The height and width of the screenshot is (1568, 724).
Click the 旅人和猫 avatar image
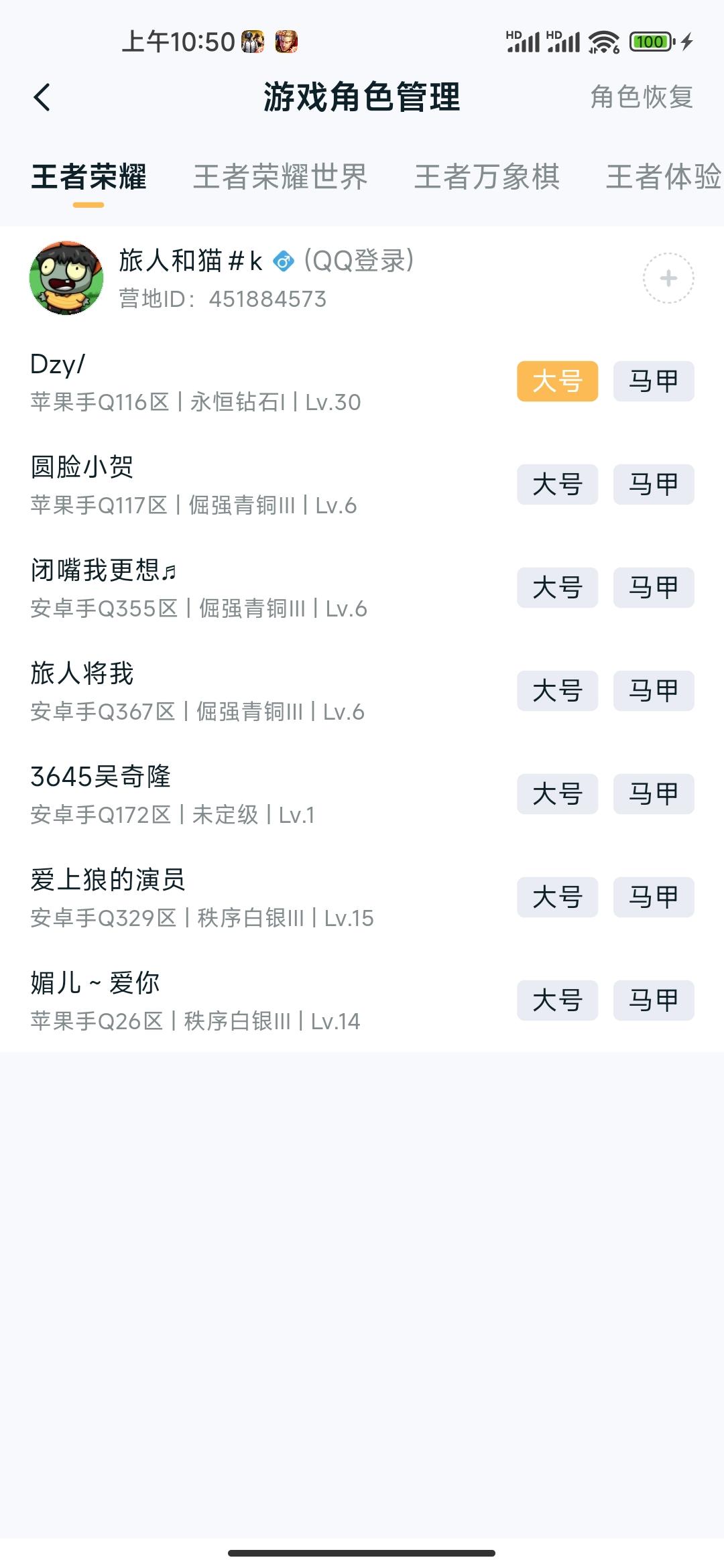pos(67,278)
